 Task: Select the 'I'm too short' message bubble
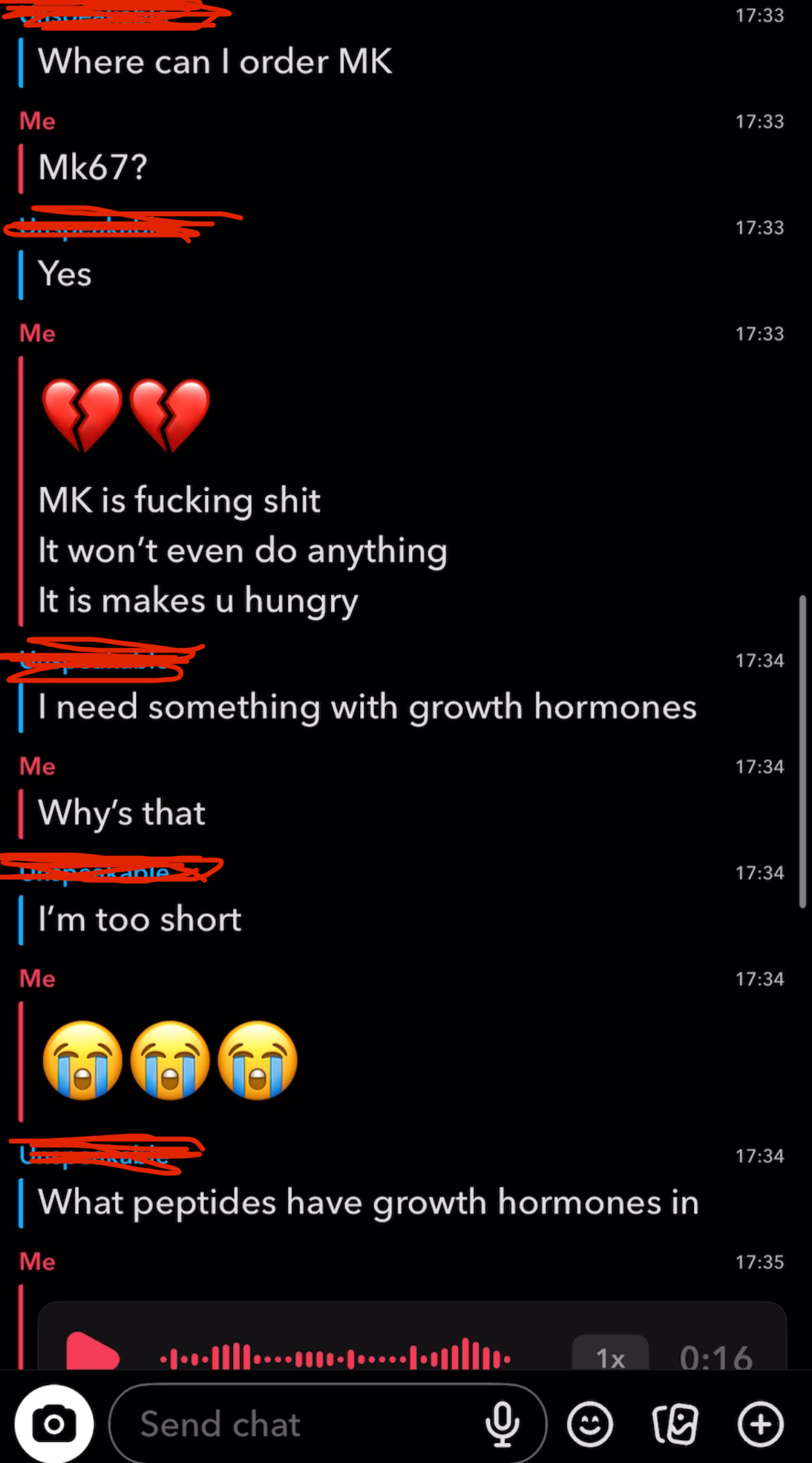tap(139, 919)
